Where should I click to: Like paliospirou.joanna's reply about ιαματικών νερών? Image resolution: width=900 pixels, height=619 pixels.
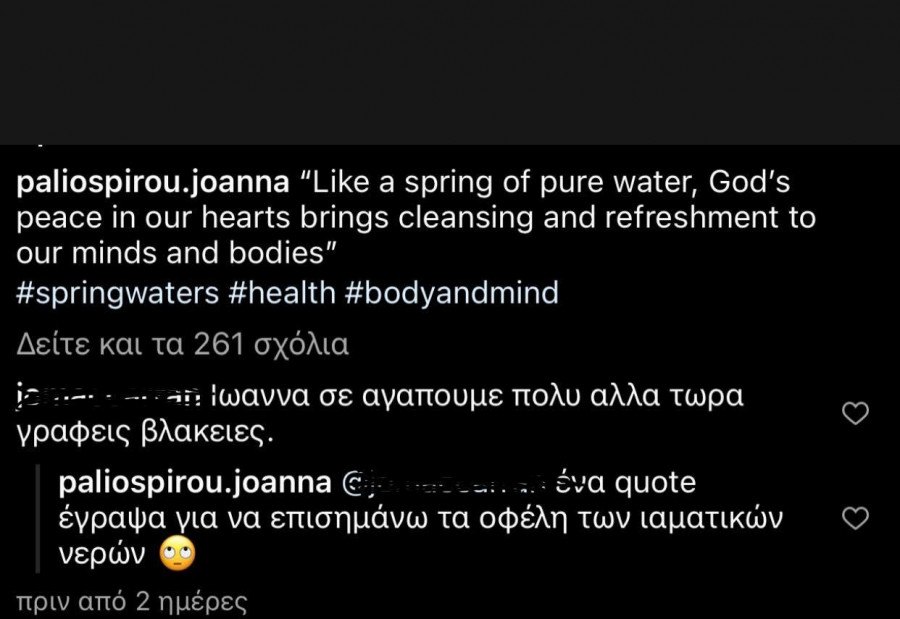(855, 518)
